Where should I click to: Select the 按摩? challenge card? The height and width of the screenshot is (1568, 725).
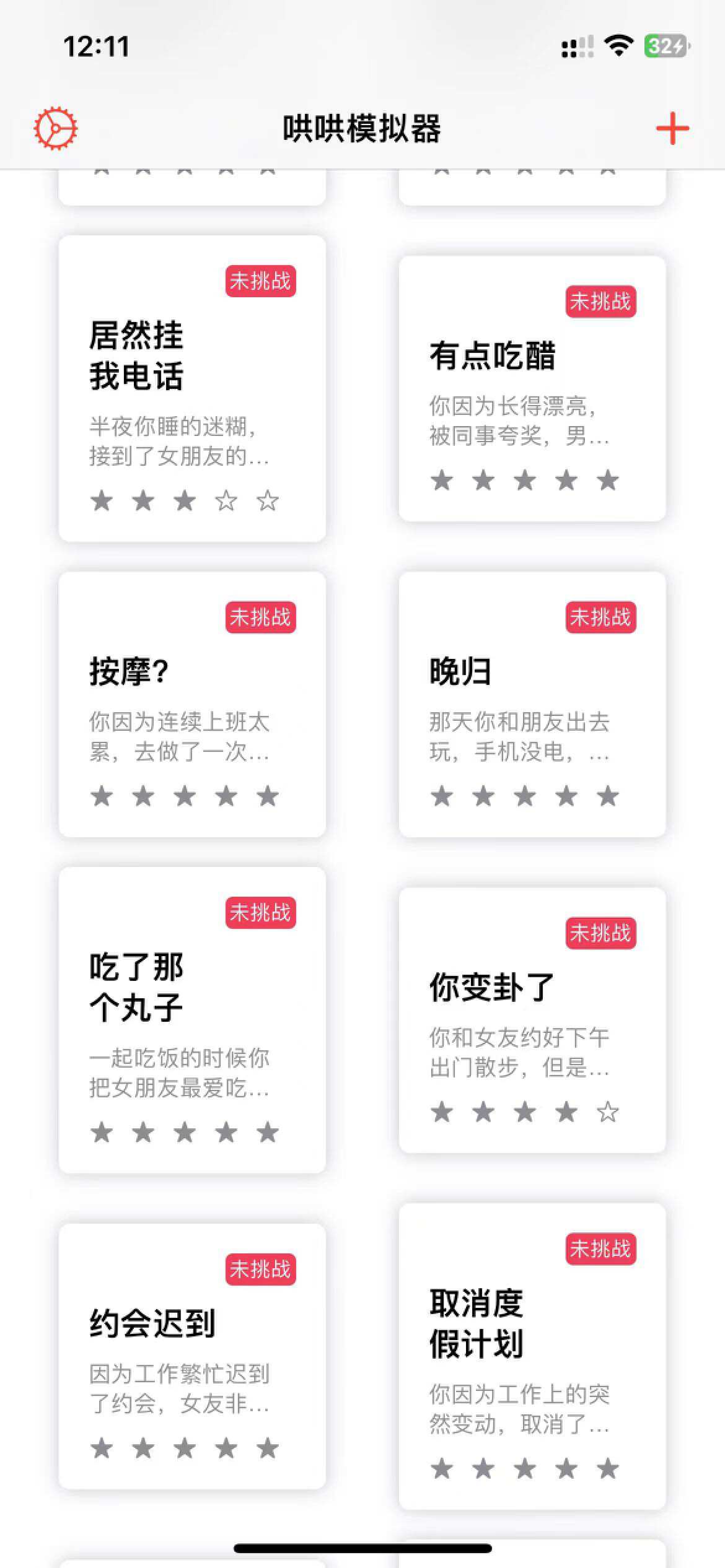[192, 705]
